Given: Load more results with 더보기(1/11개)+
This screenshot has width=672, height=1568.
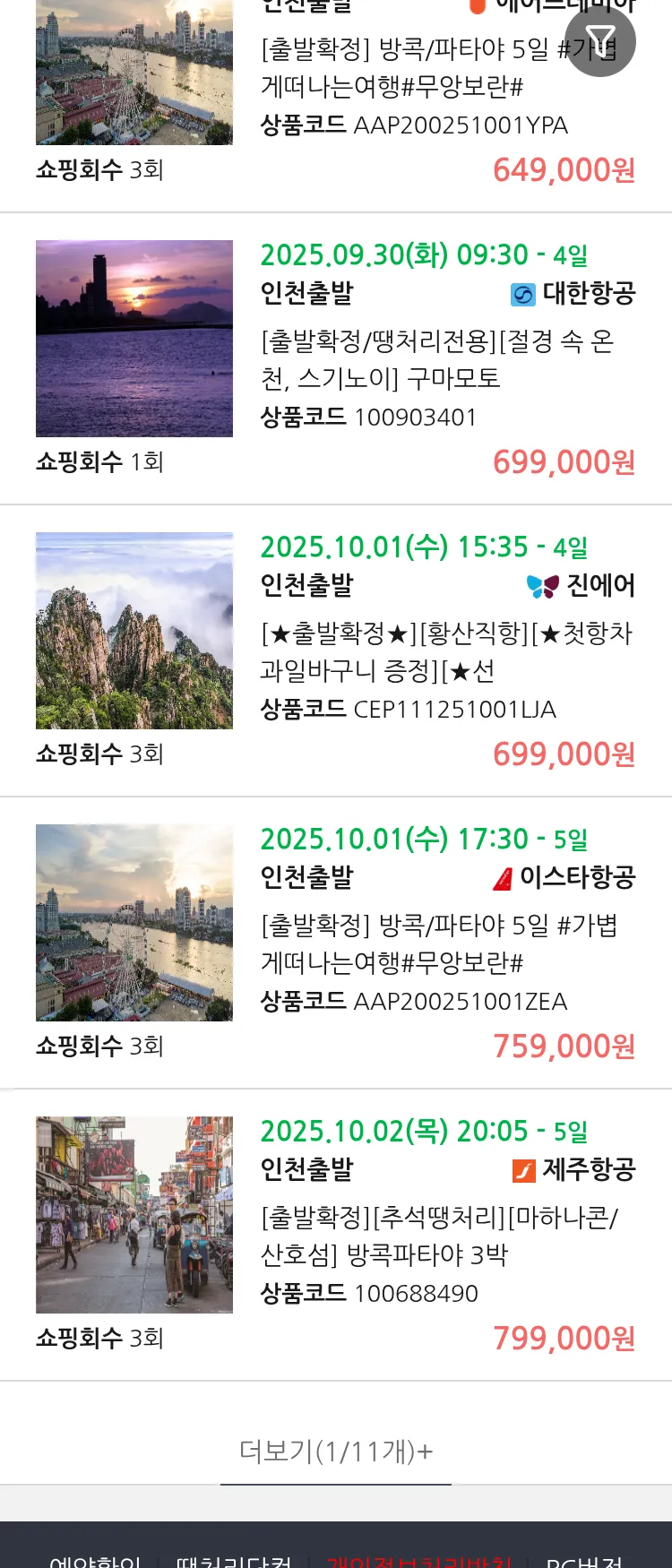Looking at the screenshot, I should pyautogui.click(x=336, y=1451).
